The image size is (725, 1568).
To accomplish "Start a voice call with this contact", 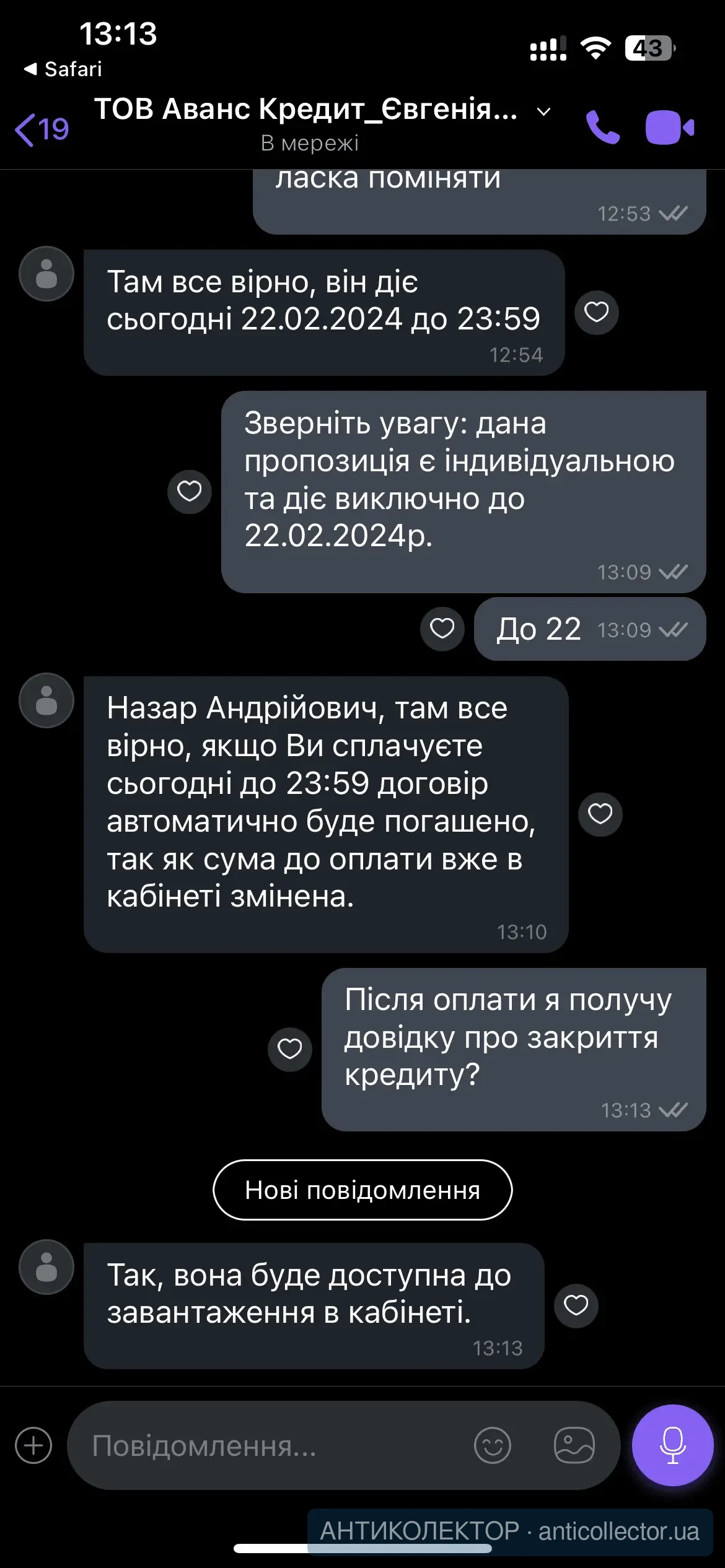I will [x=602, y=128].
